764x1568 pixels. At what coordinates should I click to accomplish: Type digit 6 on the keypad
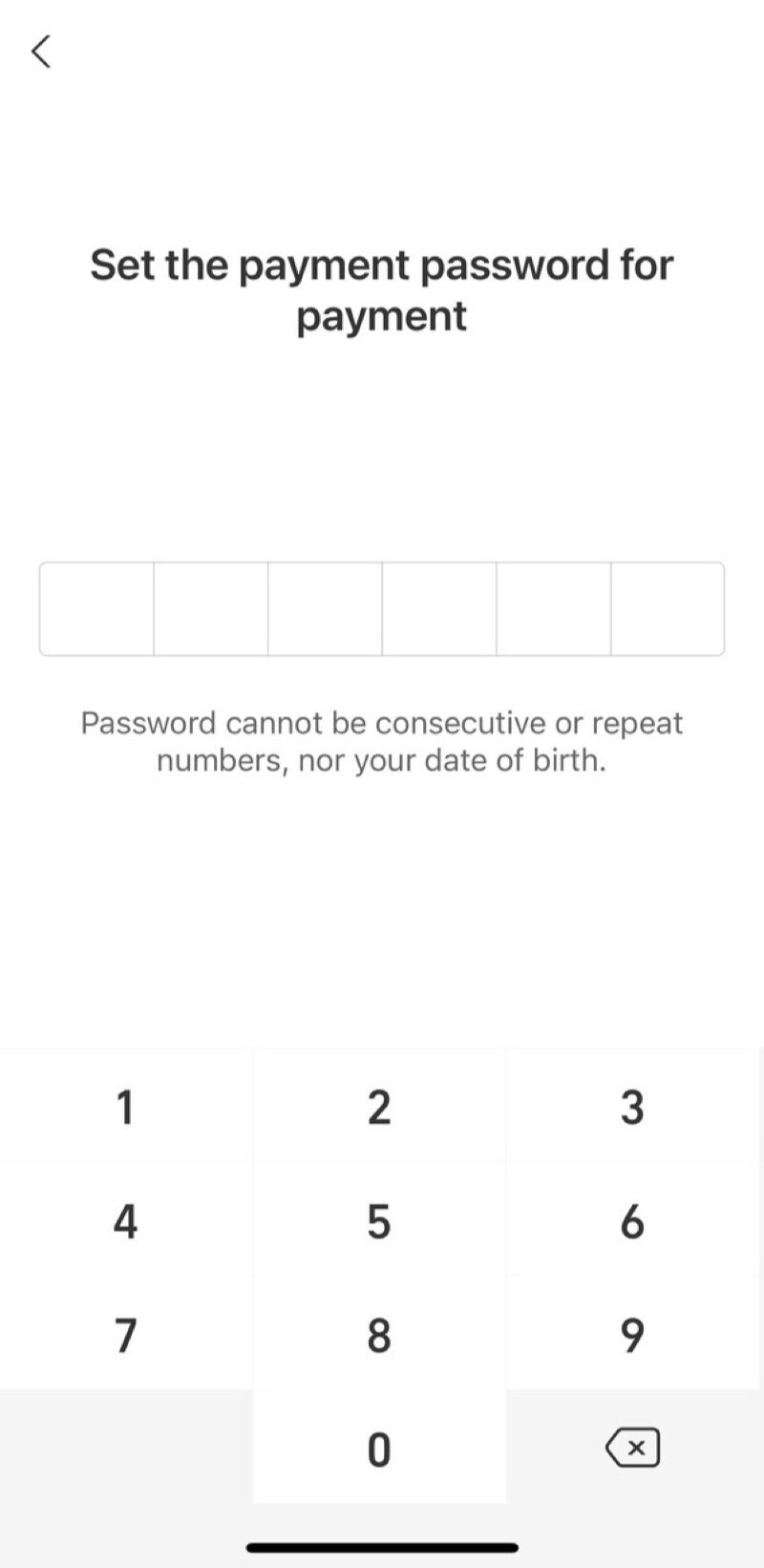pos(632,1221)
